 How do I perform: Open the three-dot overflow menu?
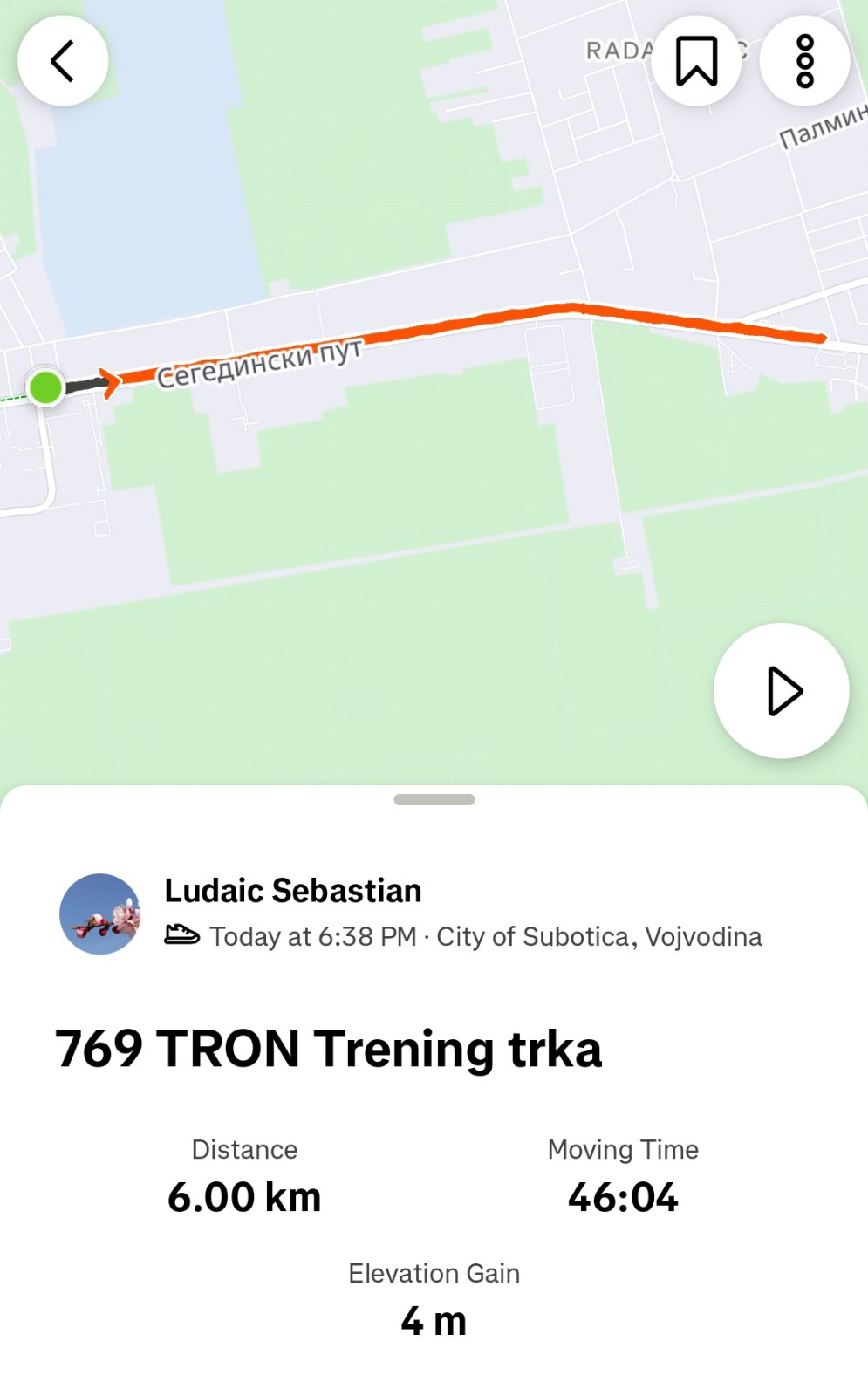[x=804, y=61]
